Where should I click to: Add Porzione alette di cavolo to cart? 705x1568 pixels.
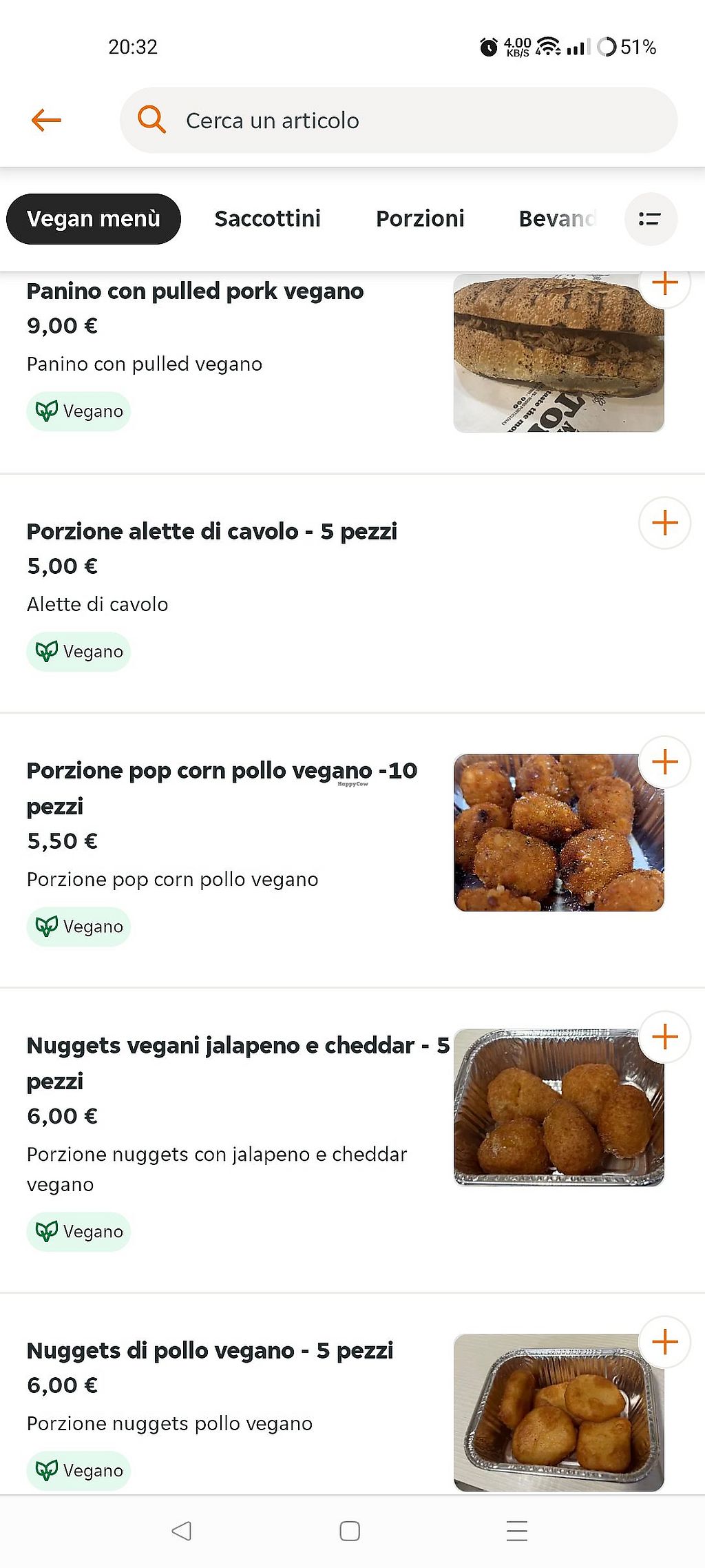click(x=664, y=523)
